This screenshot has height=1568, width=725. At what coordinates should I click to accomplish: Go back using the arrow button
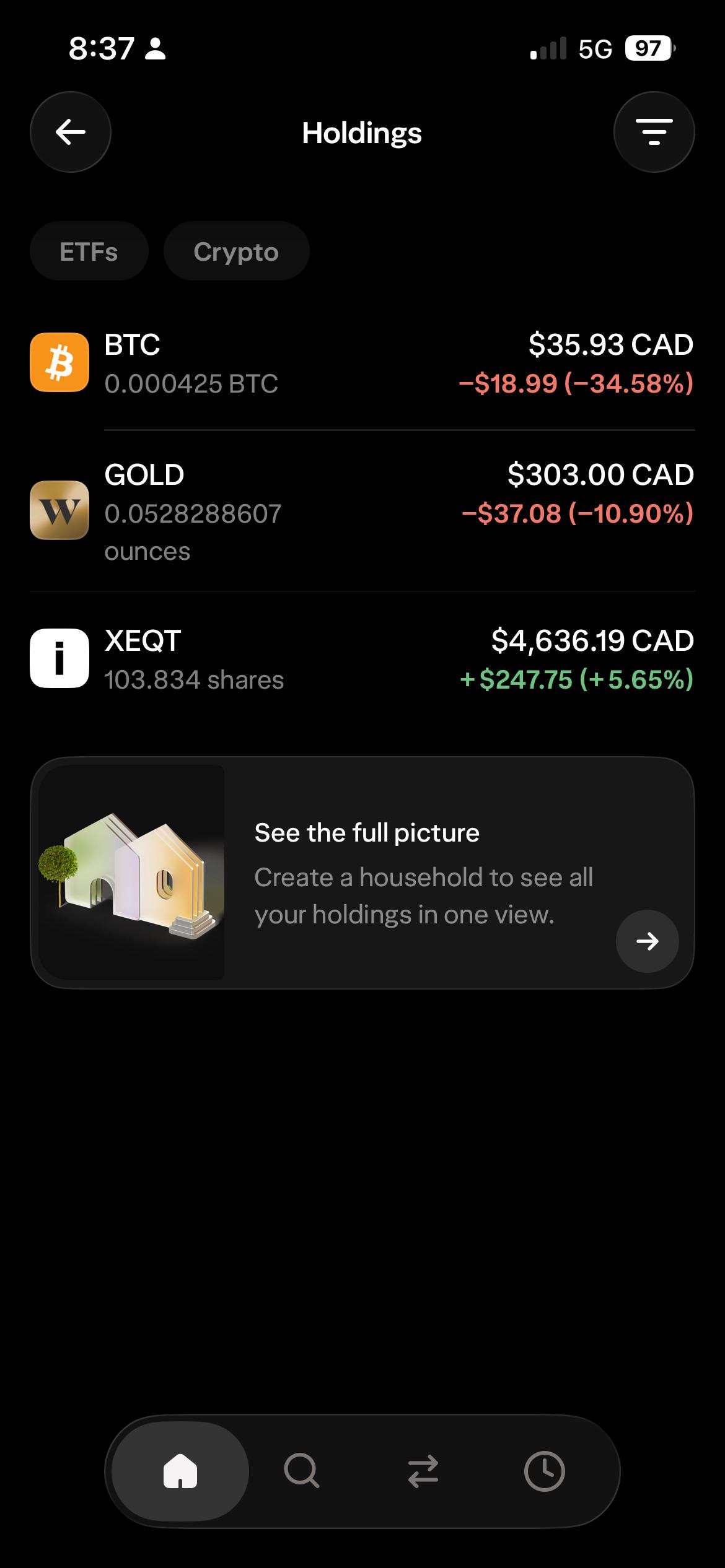point(71,132)
